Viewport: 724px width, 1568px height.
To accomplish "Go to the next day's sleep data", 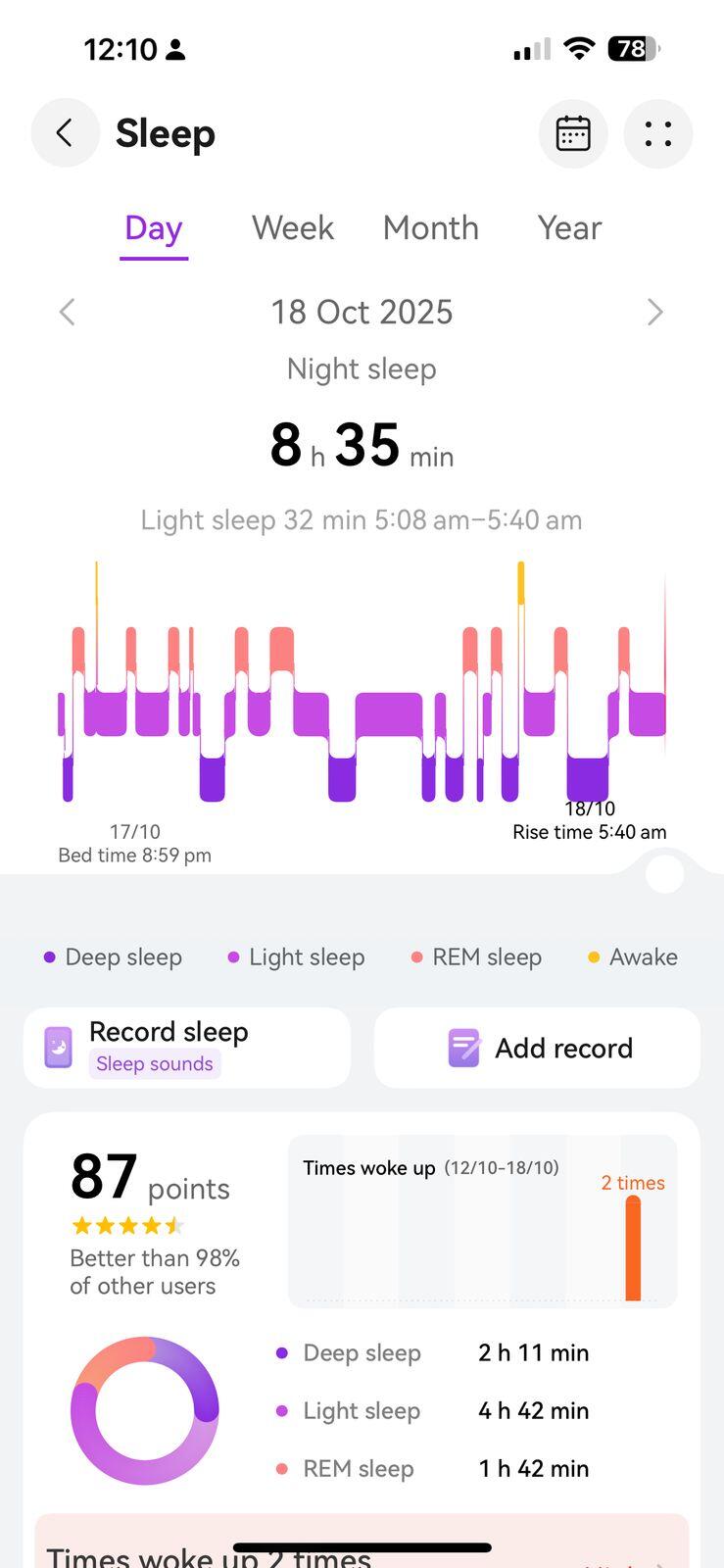I will 655,313.
